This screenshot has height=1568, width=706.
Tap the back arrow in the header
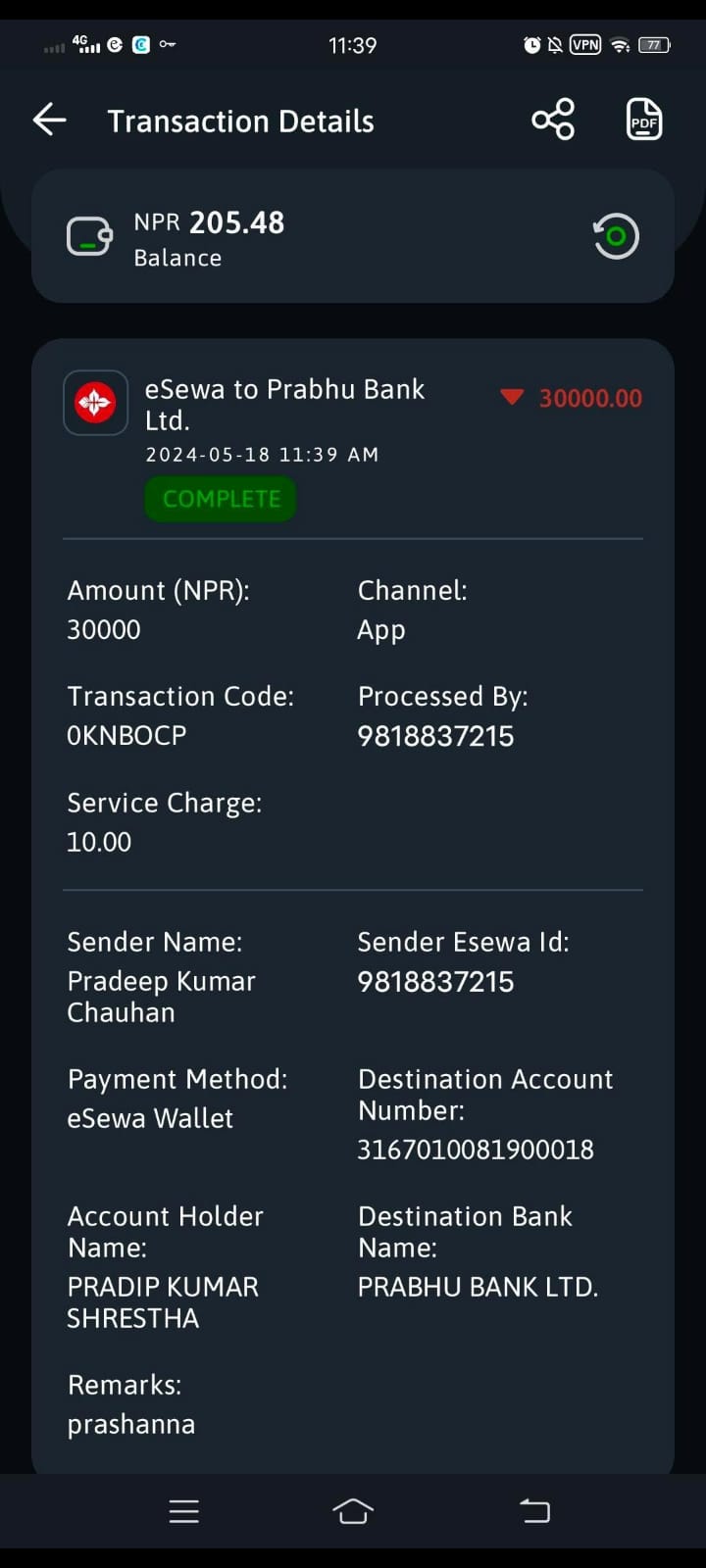[48, 119]
